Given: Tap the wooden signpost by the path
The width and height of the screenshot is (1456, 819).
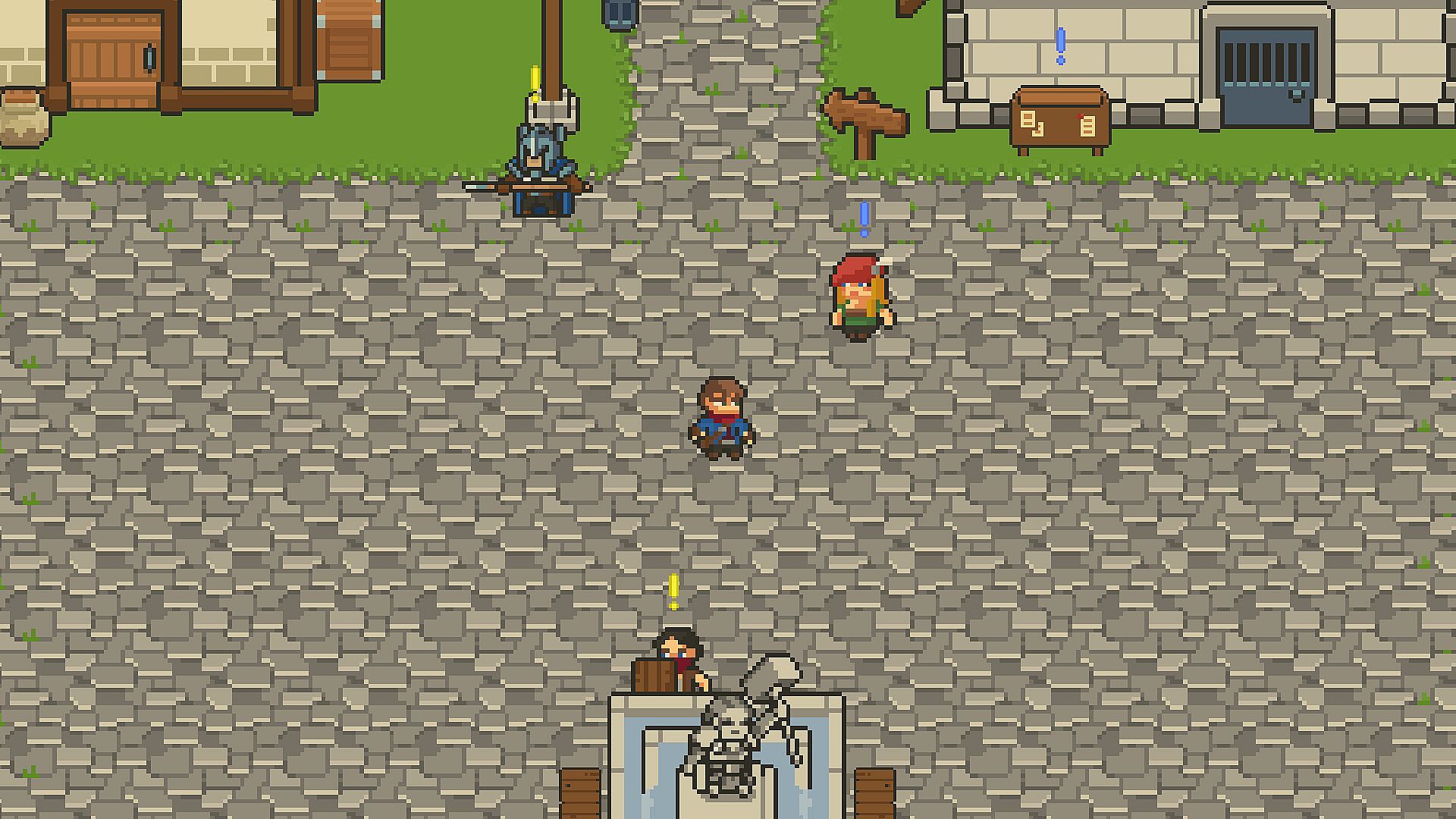Looking at the screenshot, I should click(x=866, y=121).
